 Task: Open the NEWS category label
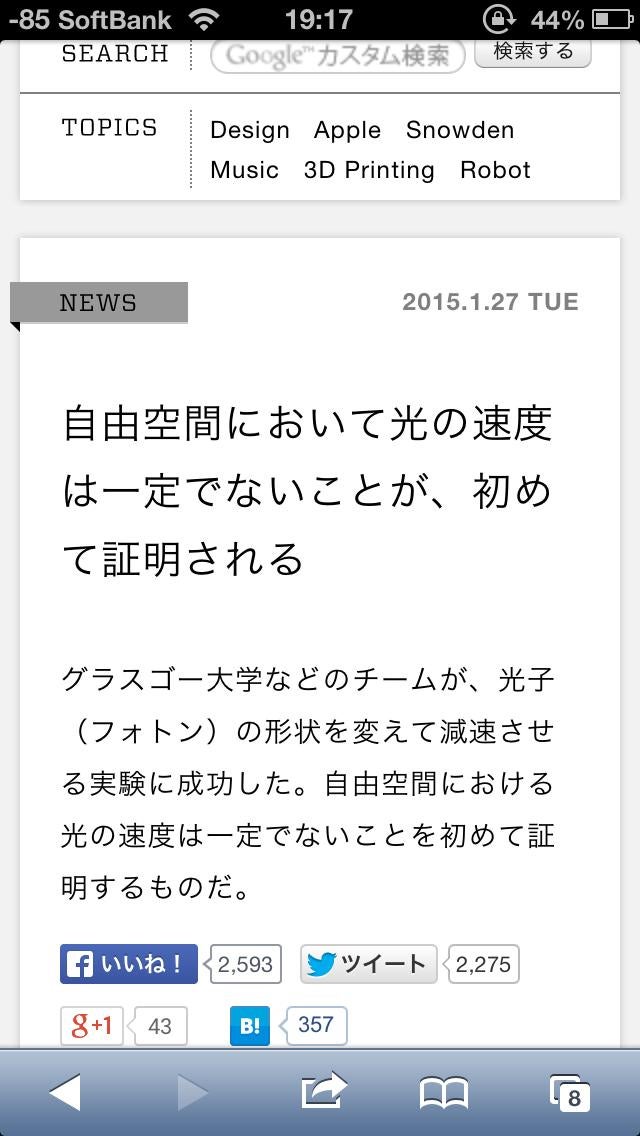tap(98, 303)
